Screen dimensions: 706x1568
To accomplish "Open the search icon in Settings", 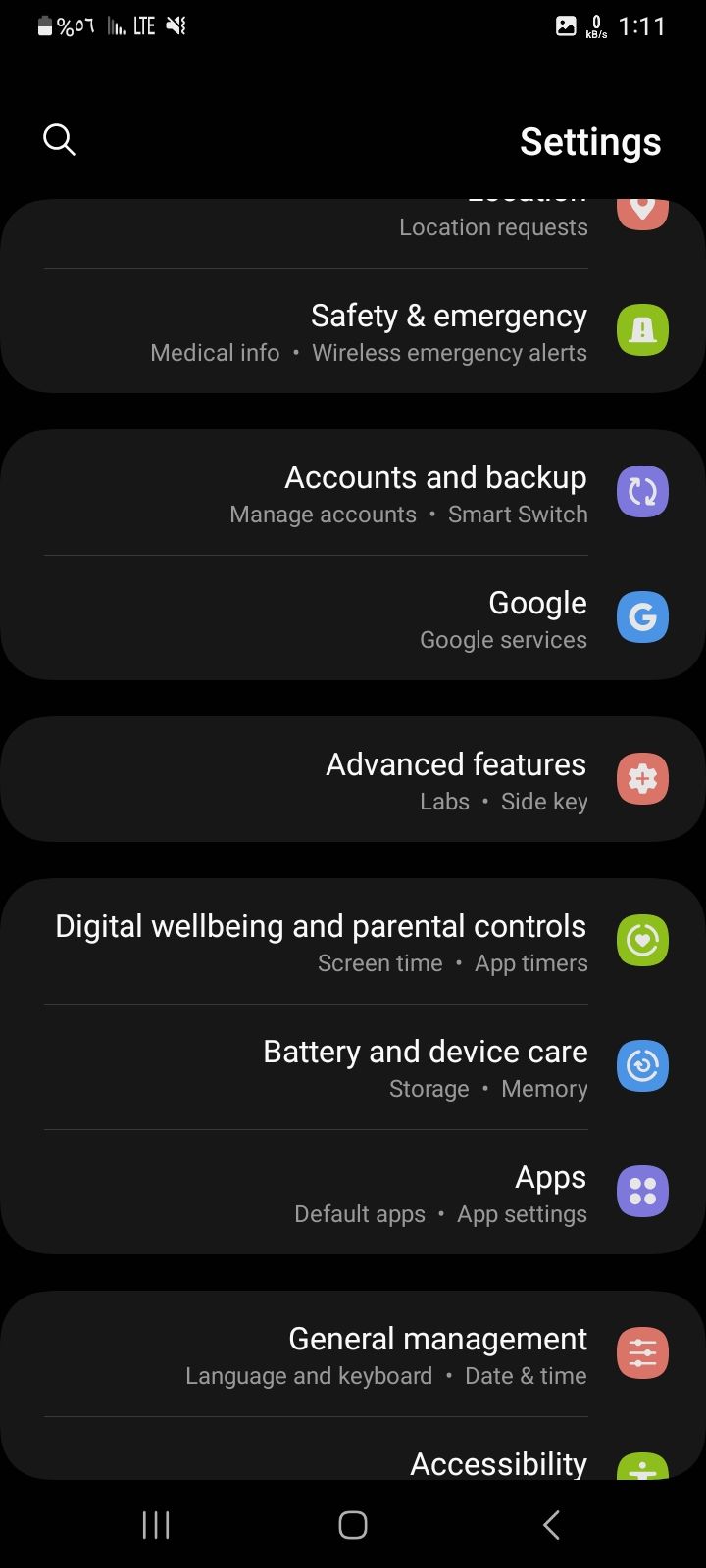I will 59,139.
